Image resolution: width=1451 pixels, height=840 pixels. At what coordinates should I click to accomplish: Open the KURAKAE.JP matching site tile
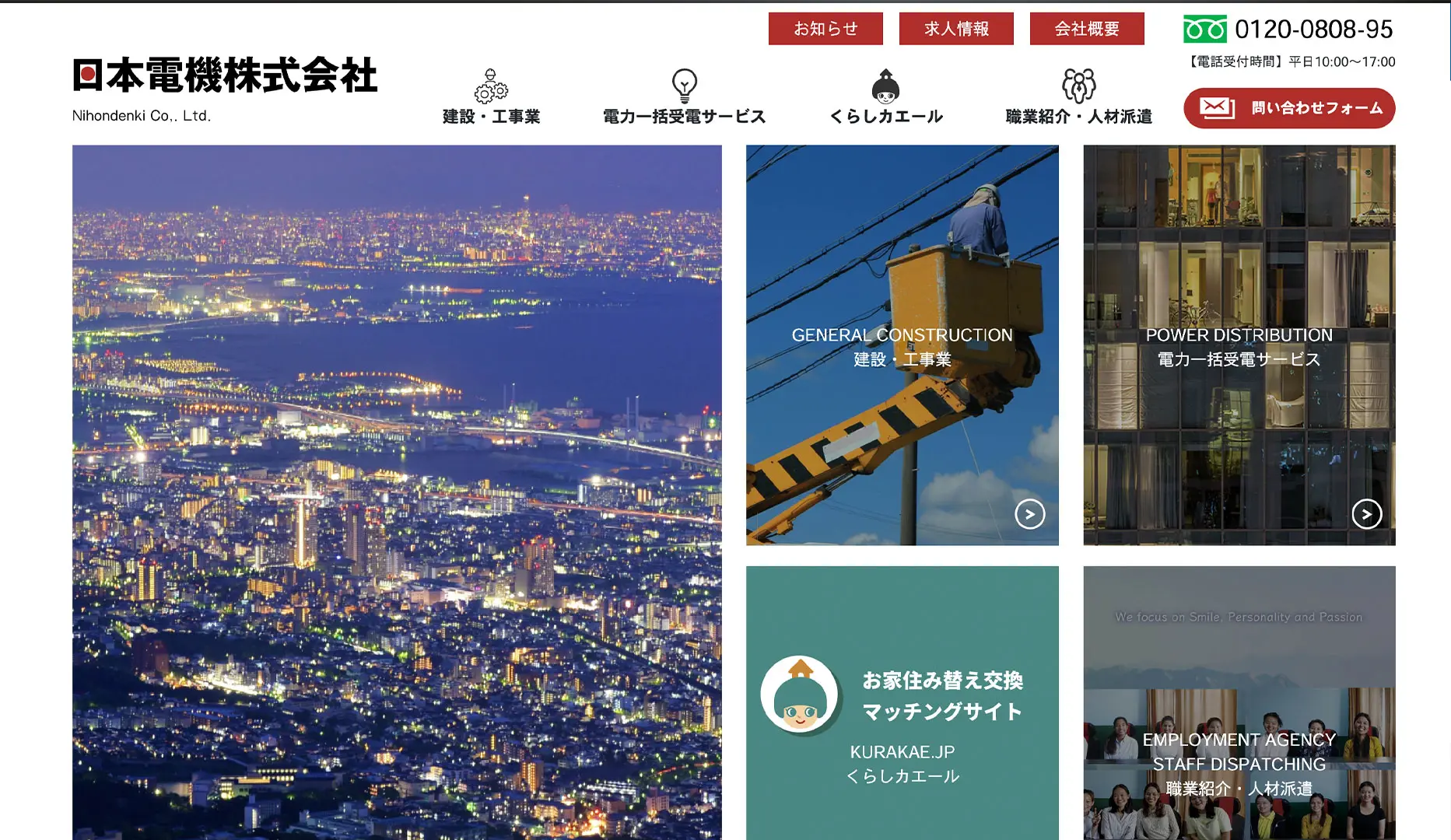point(902,702)
